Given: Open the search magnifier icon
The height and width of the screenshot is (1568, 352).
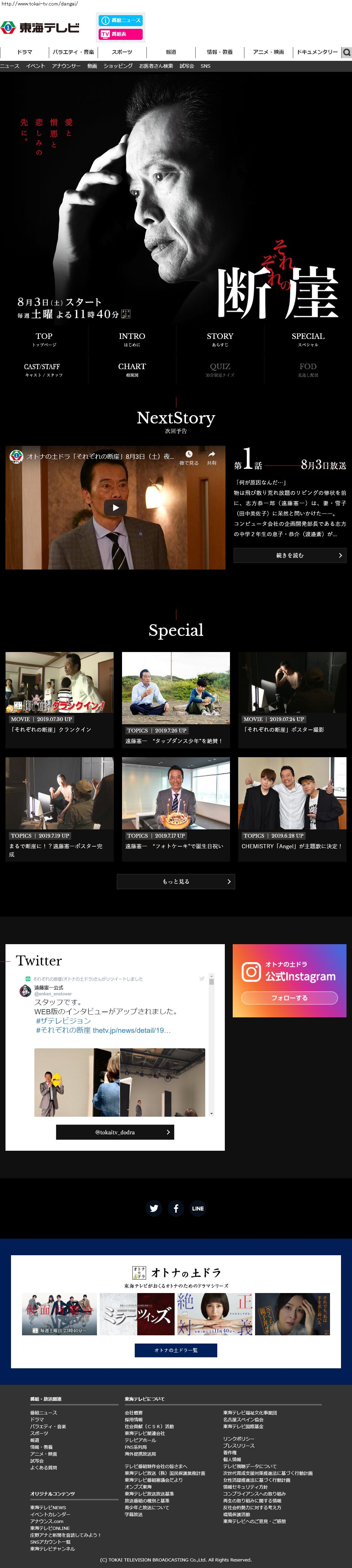Looking at the screenshot, I should pyautogui.click(x=346, y=52).
